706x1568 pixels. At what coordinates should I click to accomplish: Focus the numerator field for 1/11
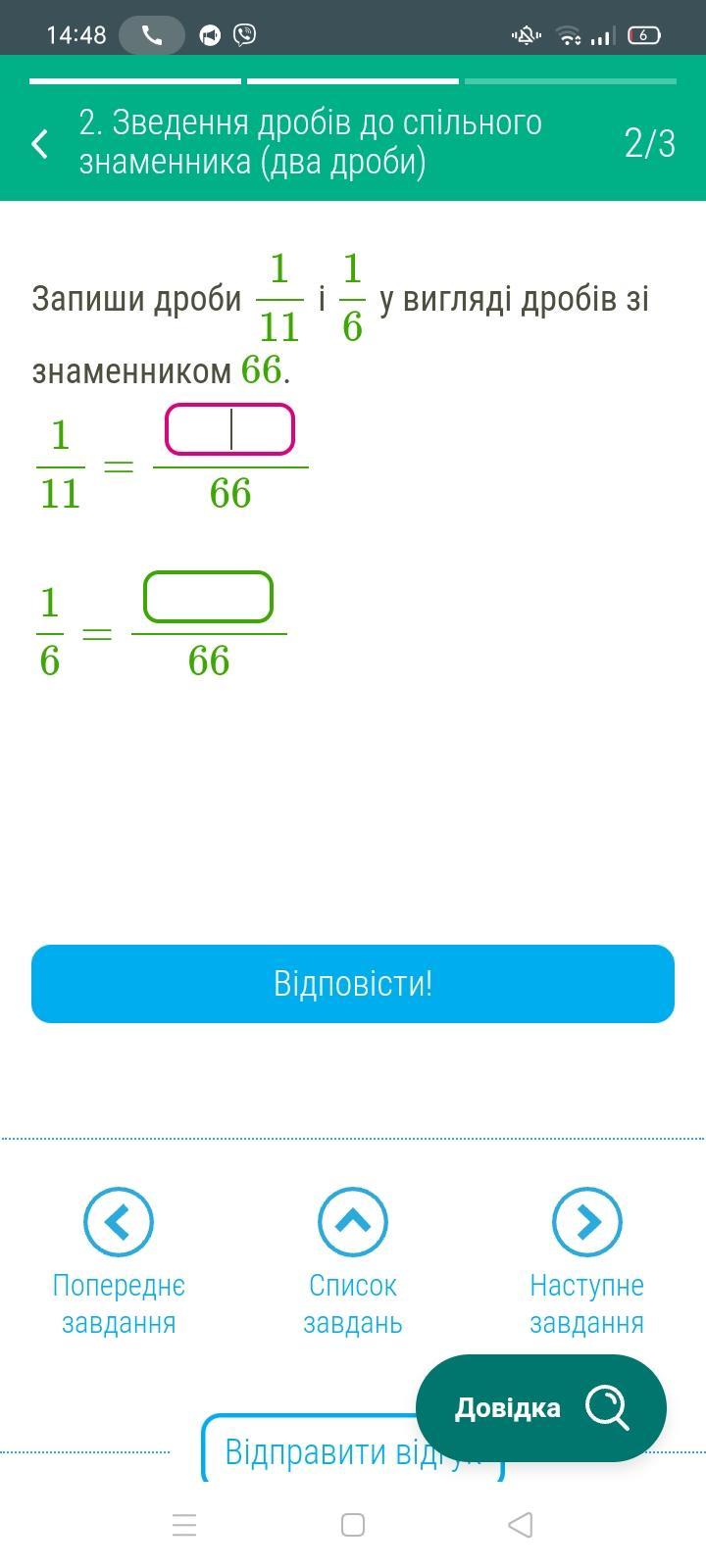[230, 429]
